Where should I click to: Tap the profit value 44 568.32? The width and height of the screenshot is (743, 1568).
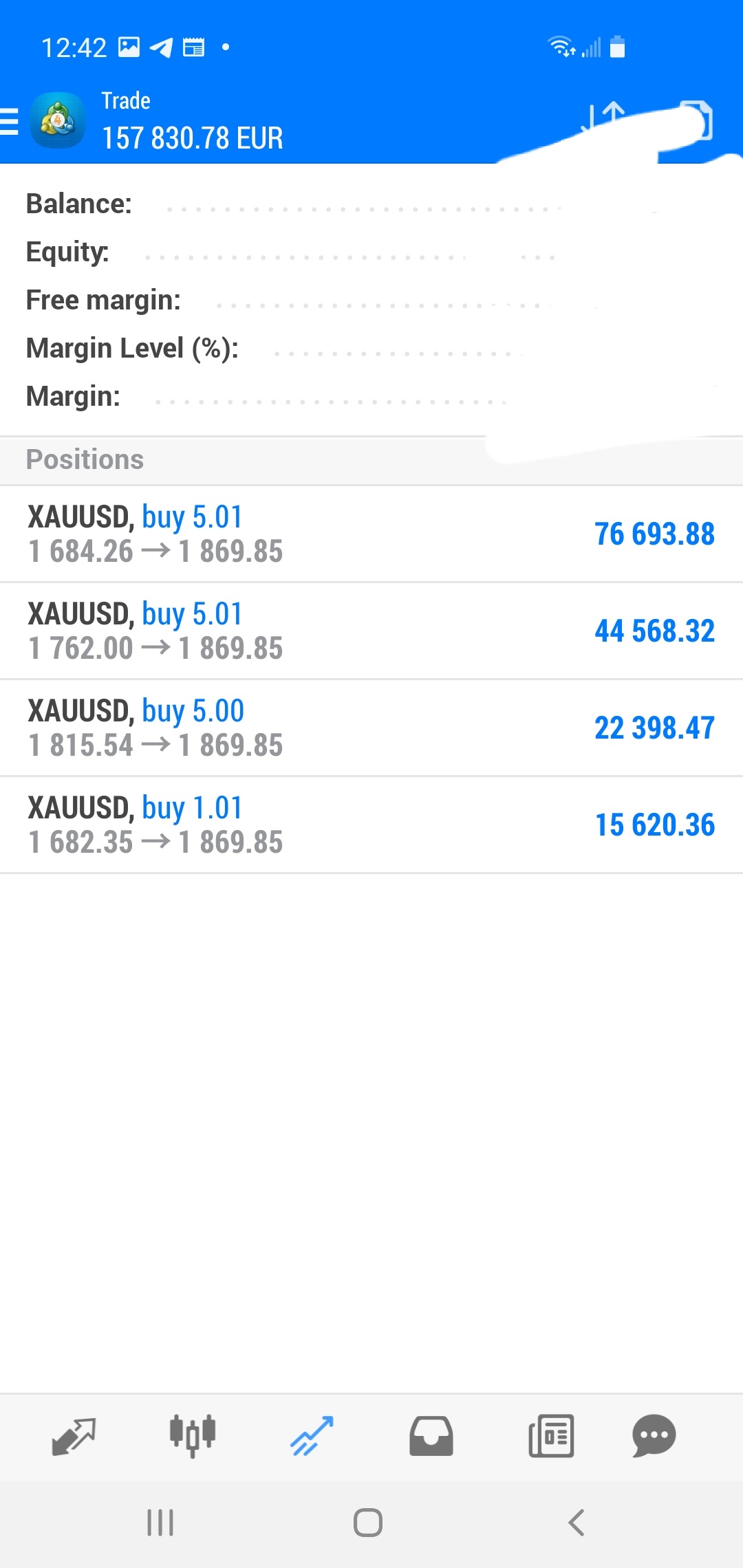pos(654,631)
